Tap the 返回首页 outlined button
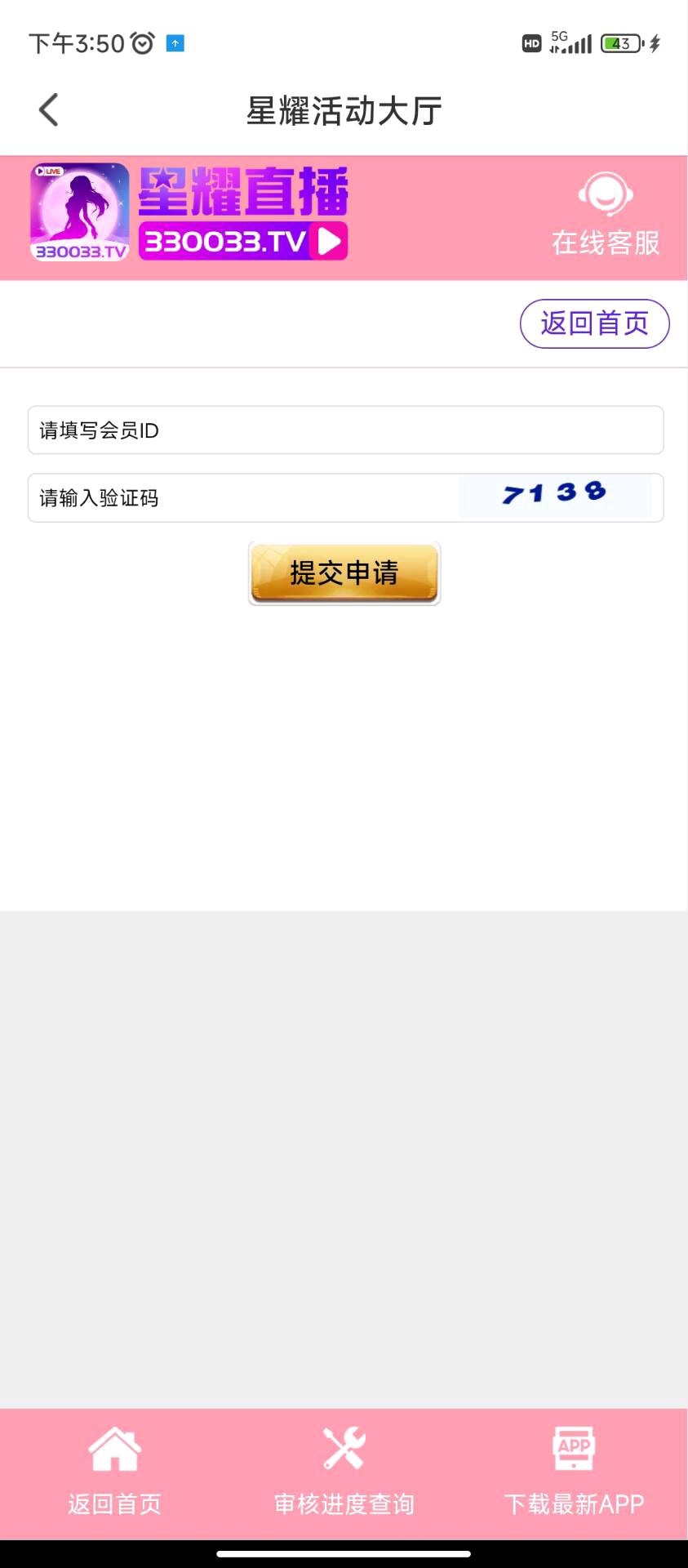The height and width of the screenshot is (1568, 688). click(x=594, y=324)
